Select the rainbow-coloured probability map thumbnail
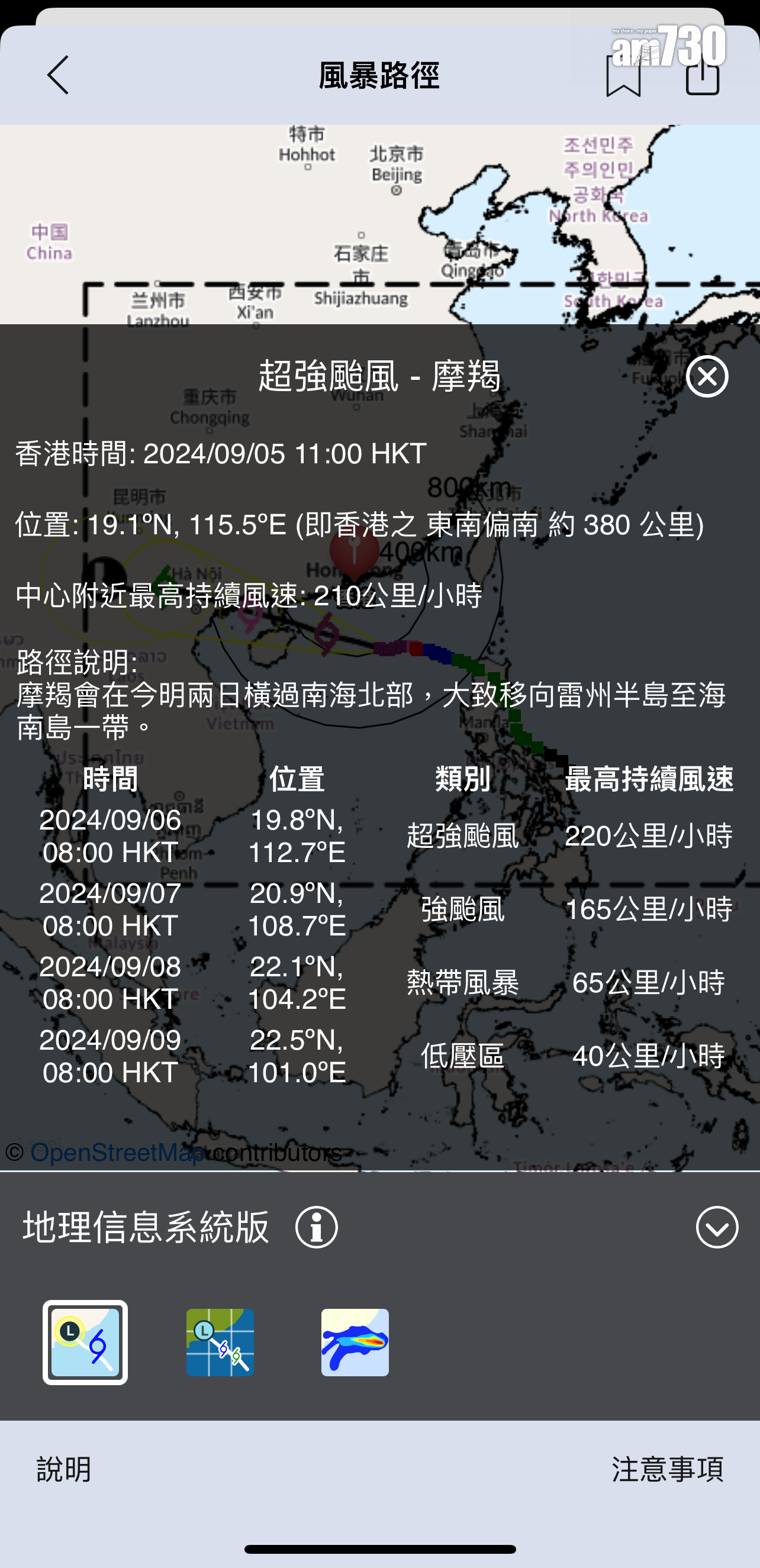The width and height of the screenshot is (760, 1568). 355,1342
